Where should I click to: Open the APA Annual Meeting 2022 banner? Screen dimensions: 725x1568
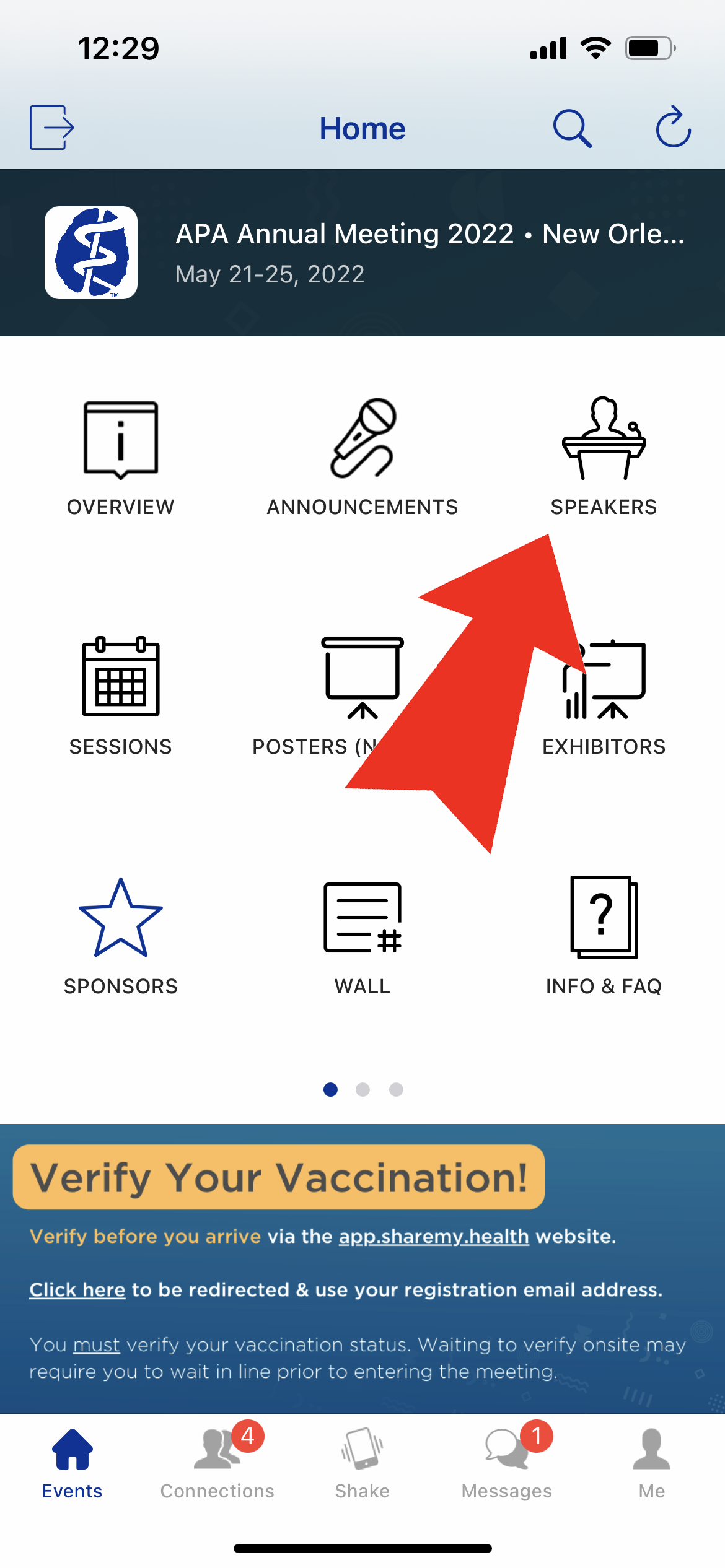[362, 253]
